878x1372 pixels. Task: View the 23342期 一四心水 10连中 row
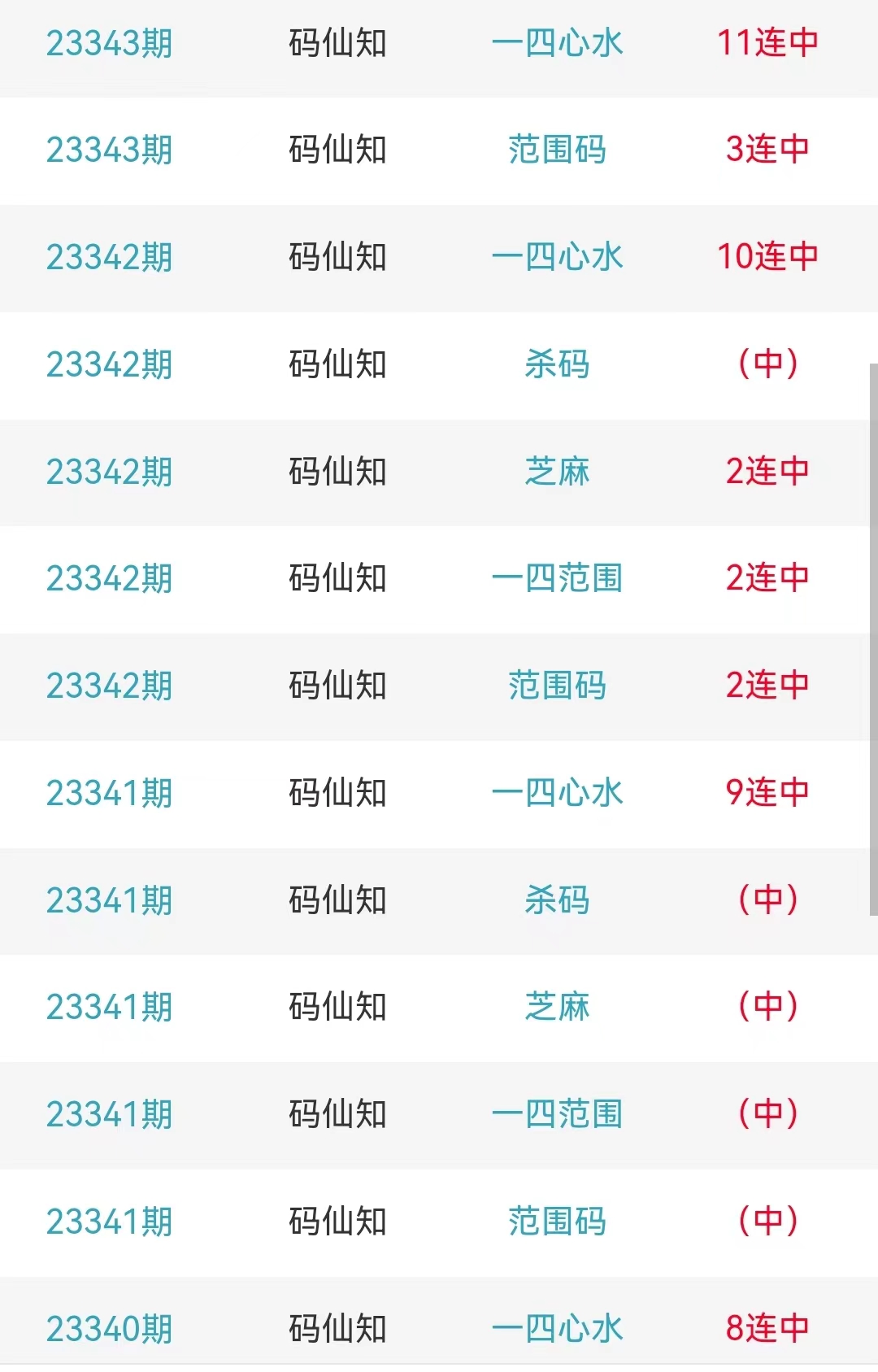tap(558, 258)
